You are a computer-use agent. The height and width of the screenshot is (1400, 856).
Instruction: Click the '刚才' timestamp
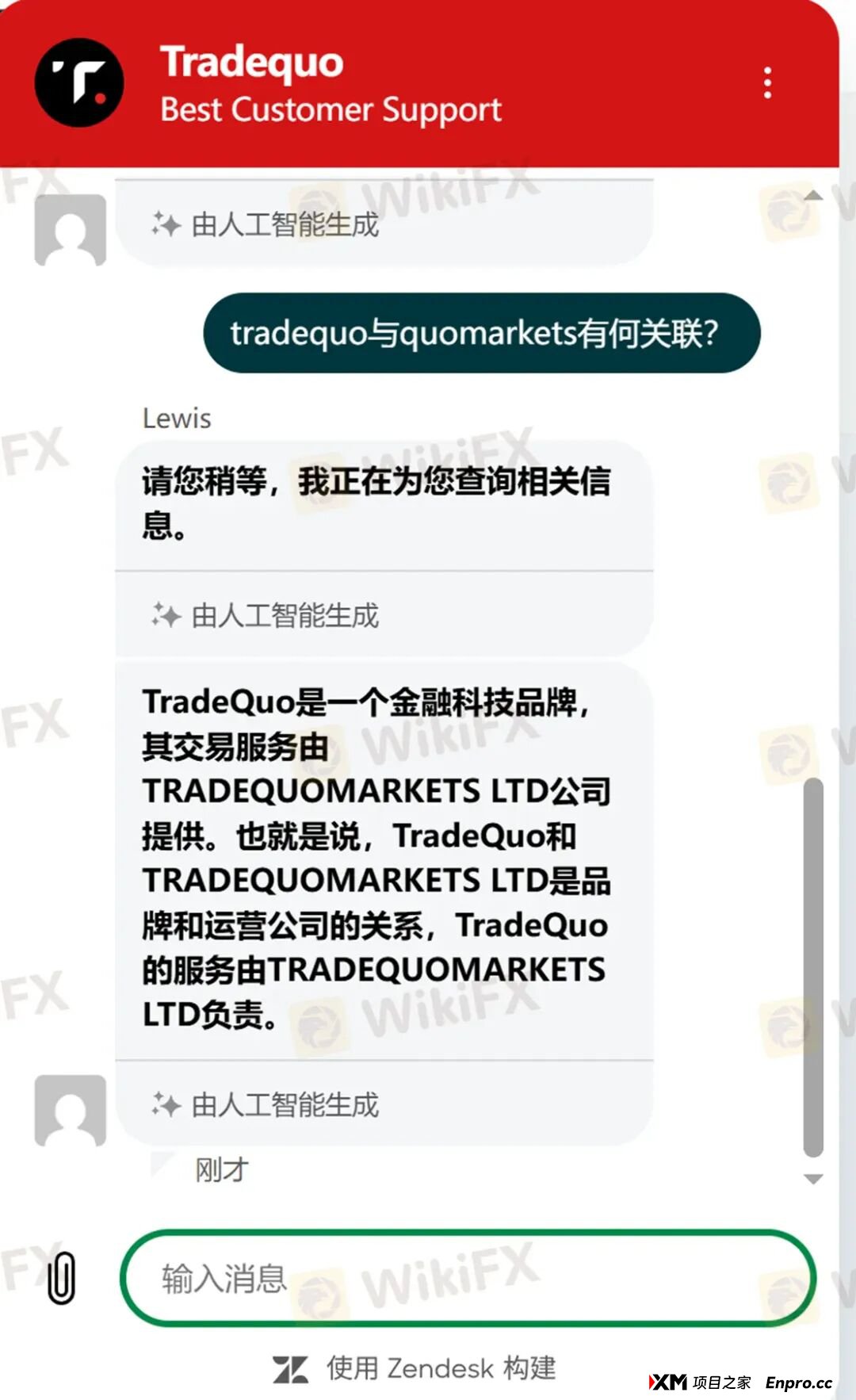tap(220, 1169)
